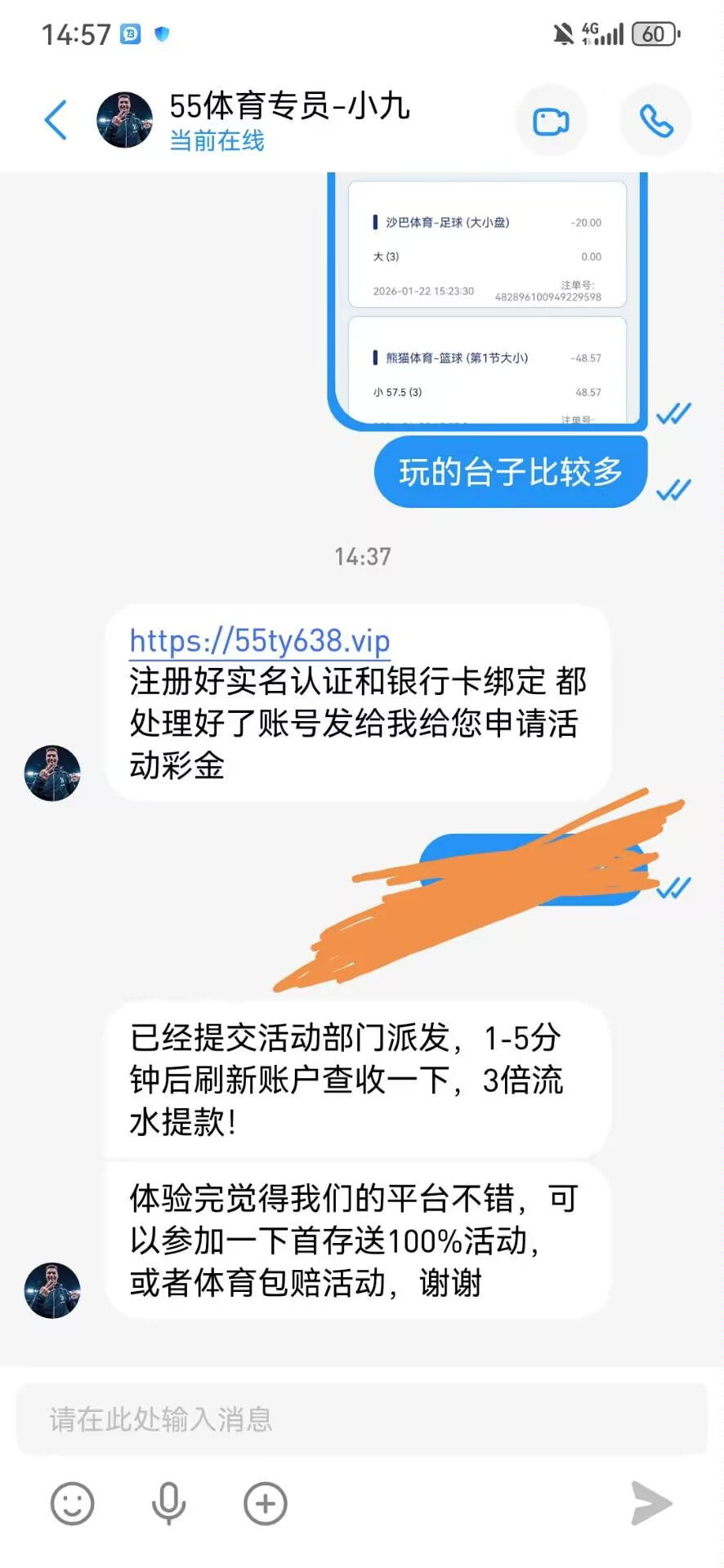Start a voice call with 55体育专员-小九
Viewport: 724px width, 1568px height.
[655, 121]
